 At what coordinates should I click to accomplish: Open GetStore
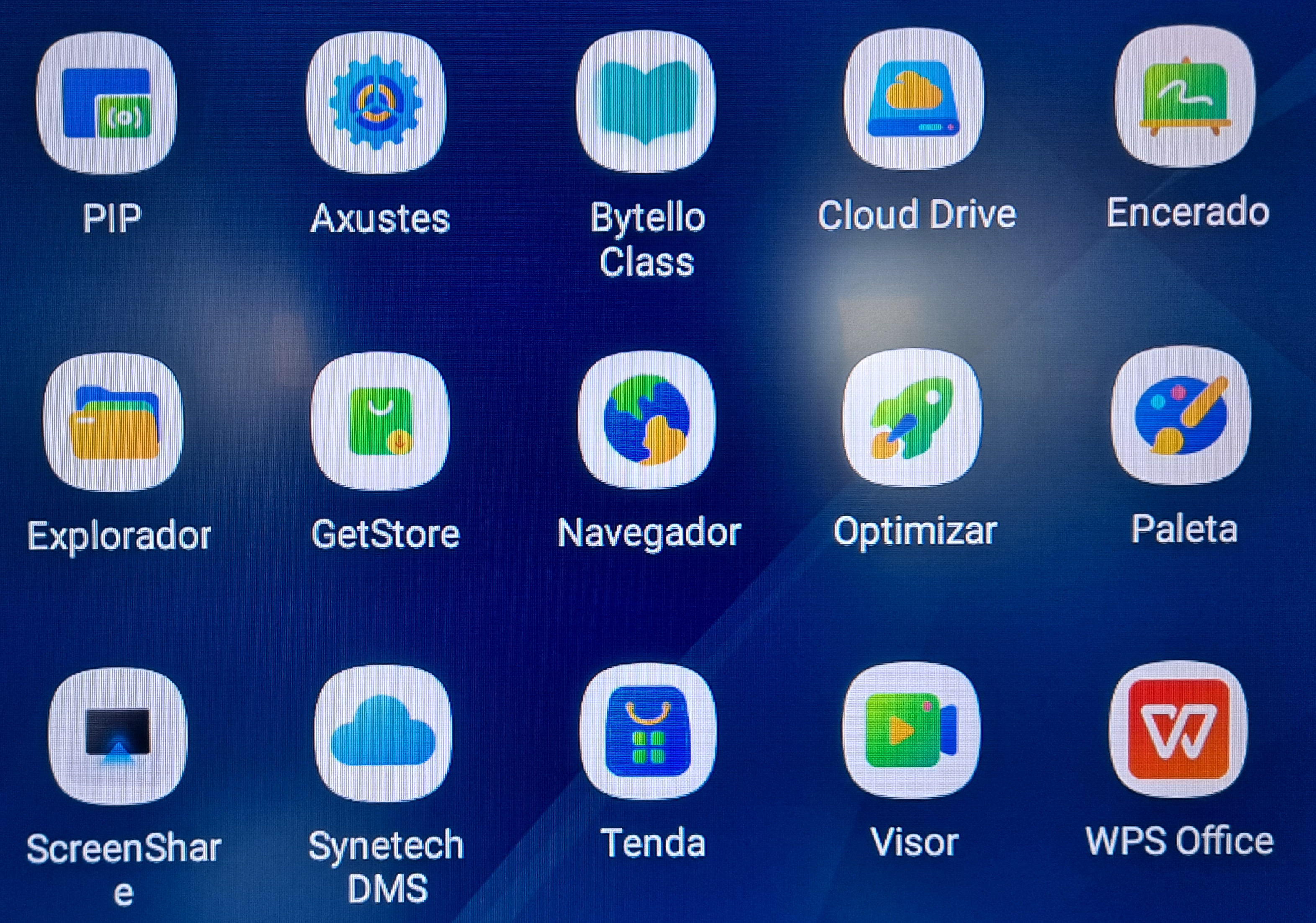380,421
